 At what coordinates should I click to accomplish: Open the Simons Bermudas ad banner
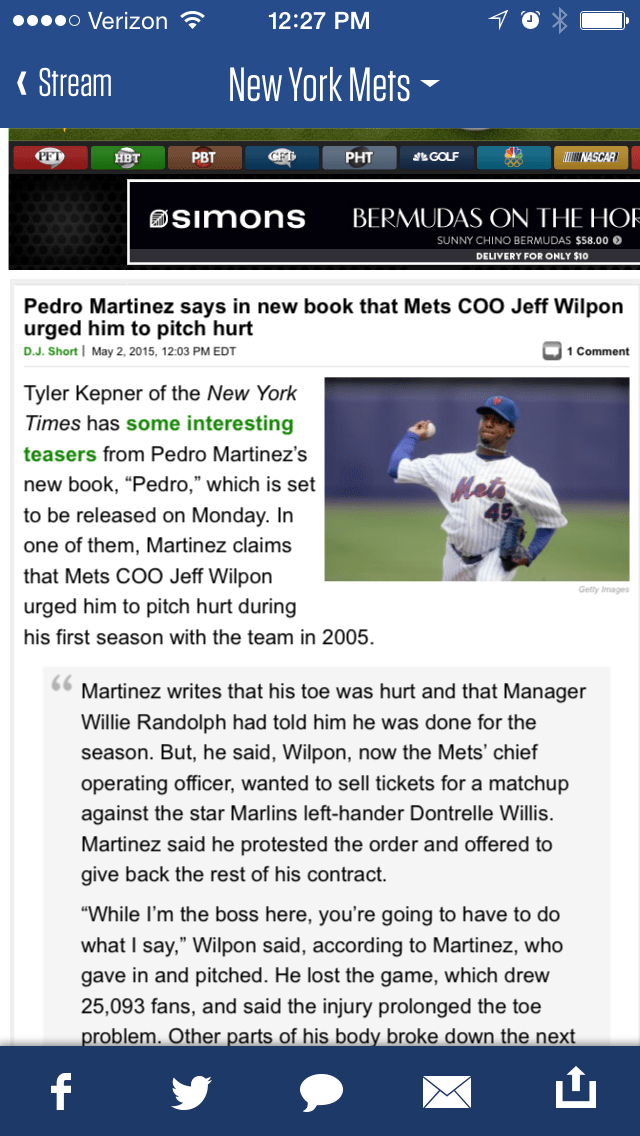(383, 221)
